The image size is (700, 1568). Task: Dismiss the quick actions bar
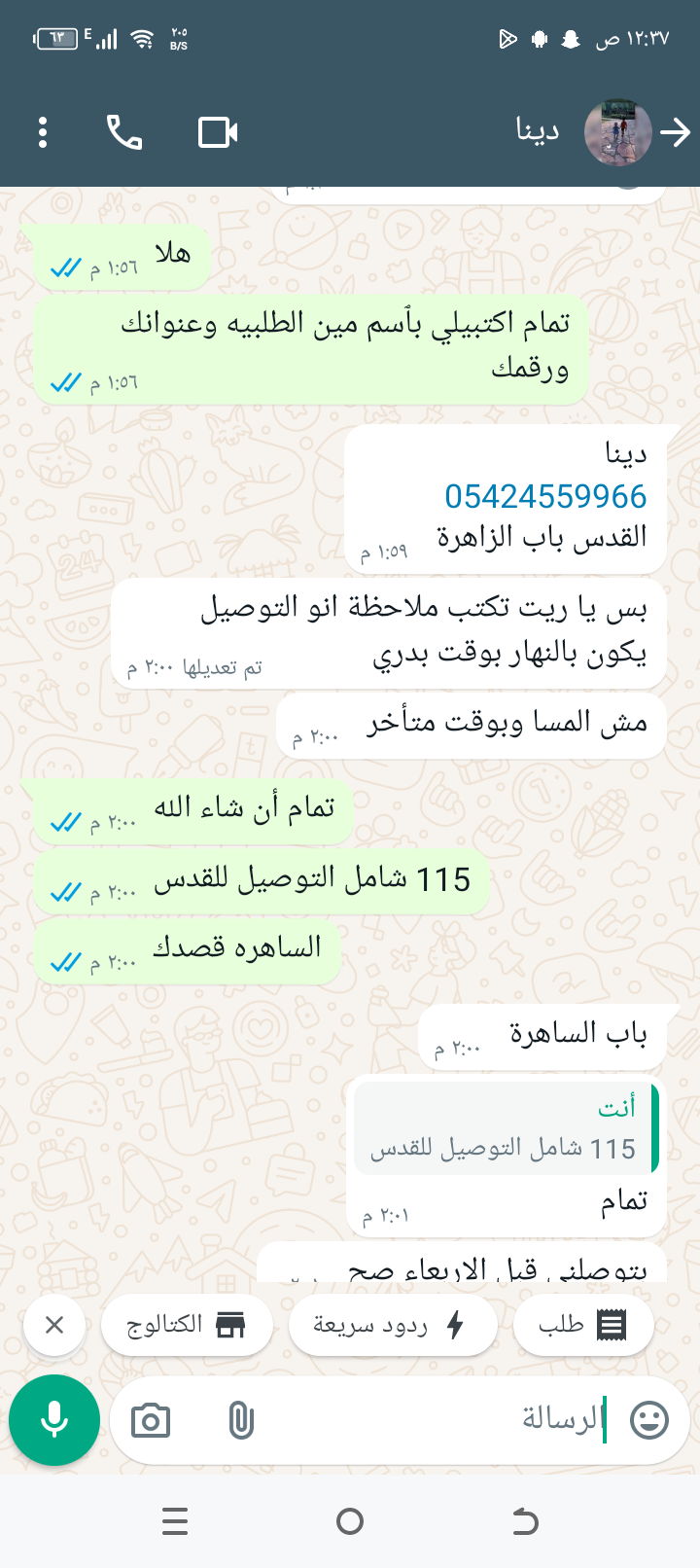[54, 1325]
